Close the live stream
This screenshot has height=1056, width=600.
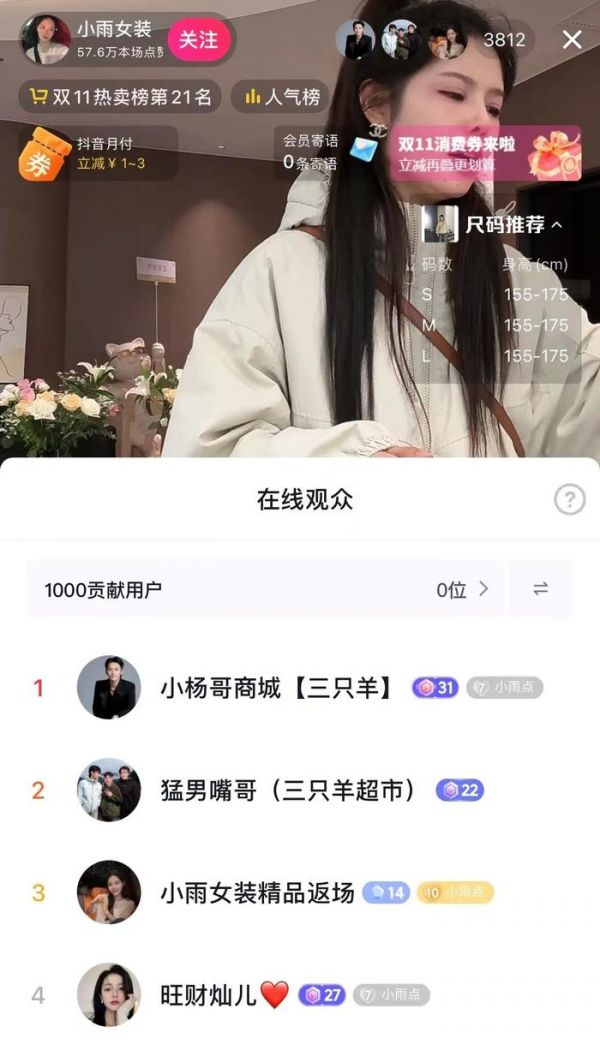572,39
